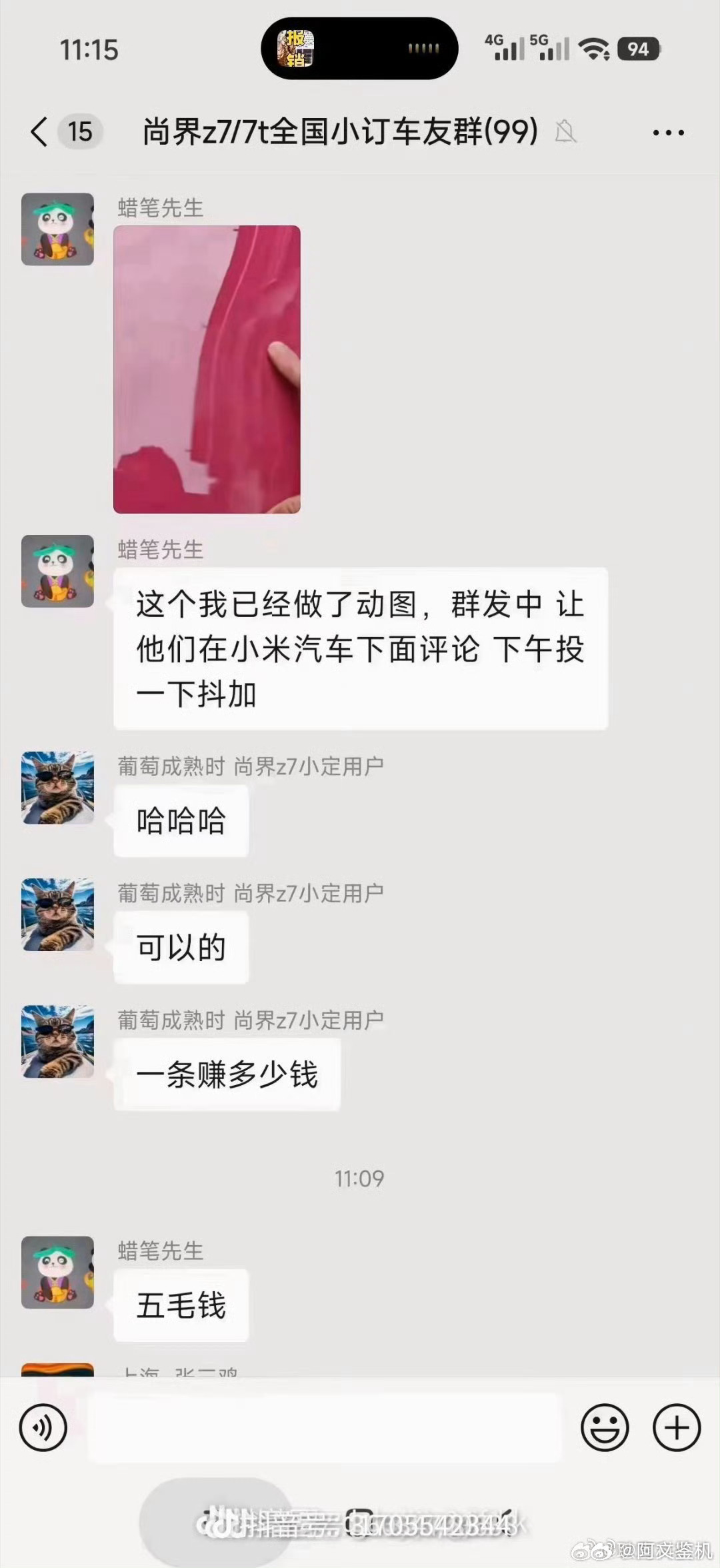
Task: Tap the muted notification bell icon
Action: coord(566,132)
